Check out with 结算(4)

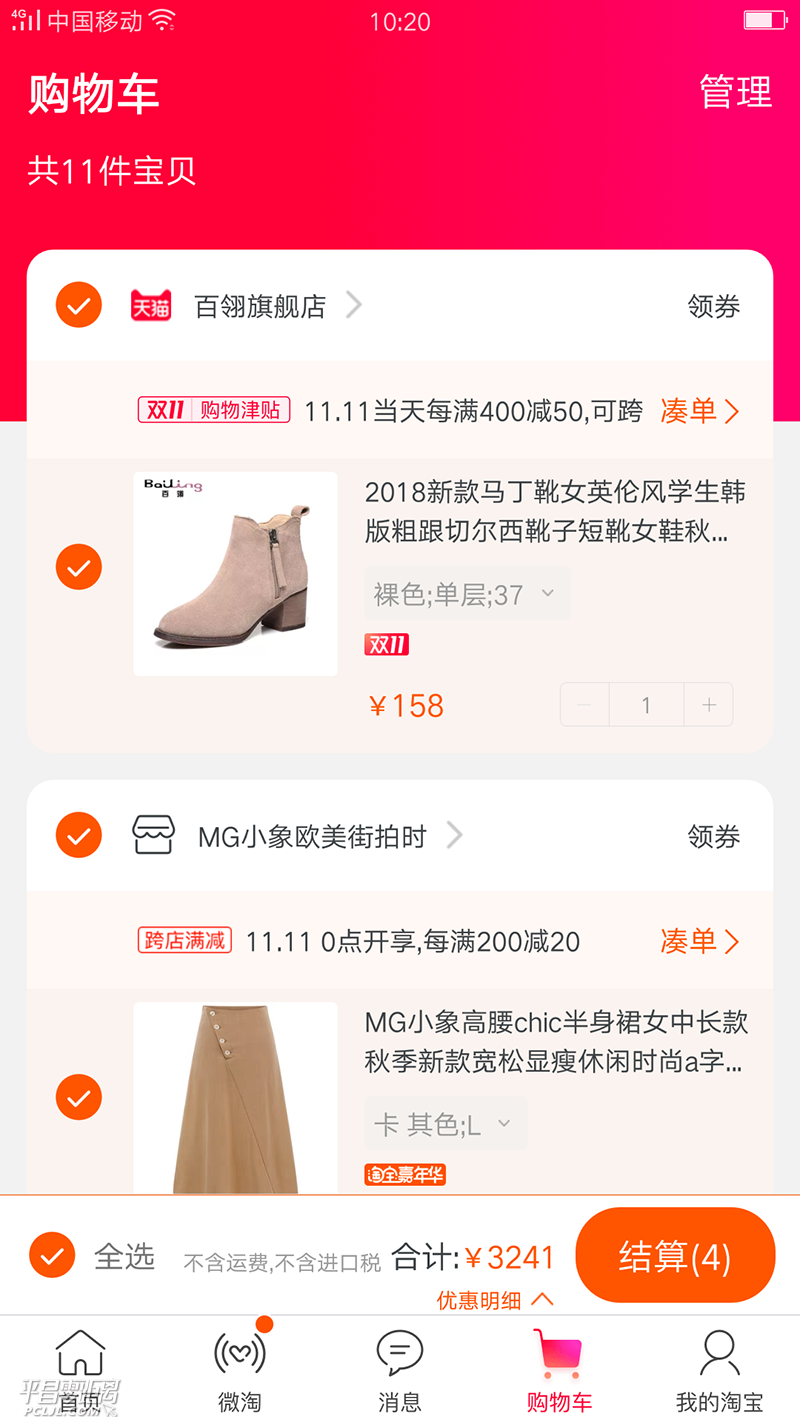(x=675, y=1256)
